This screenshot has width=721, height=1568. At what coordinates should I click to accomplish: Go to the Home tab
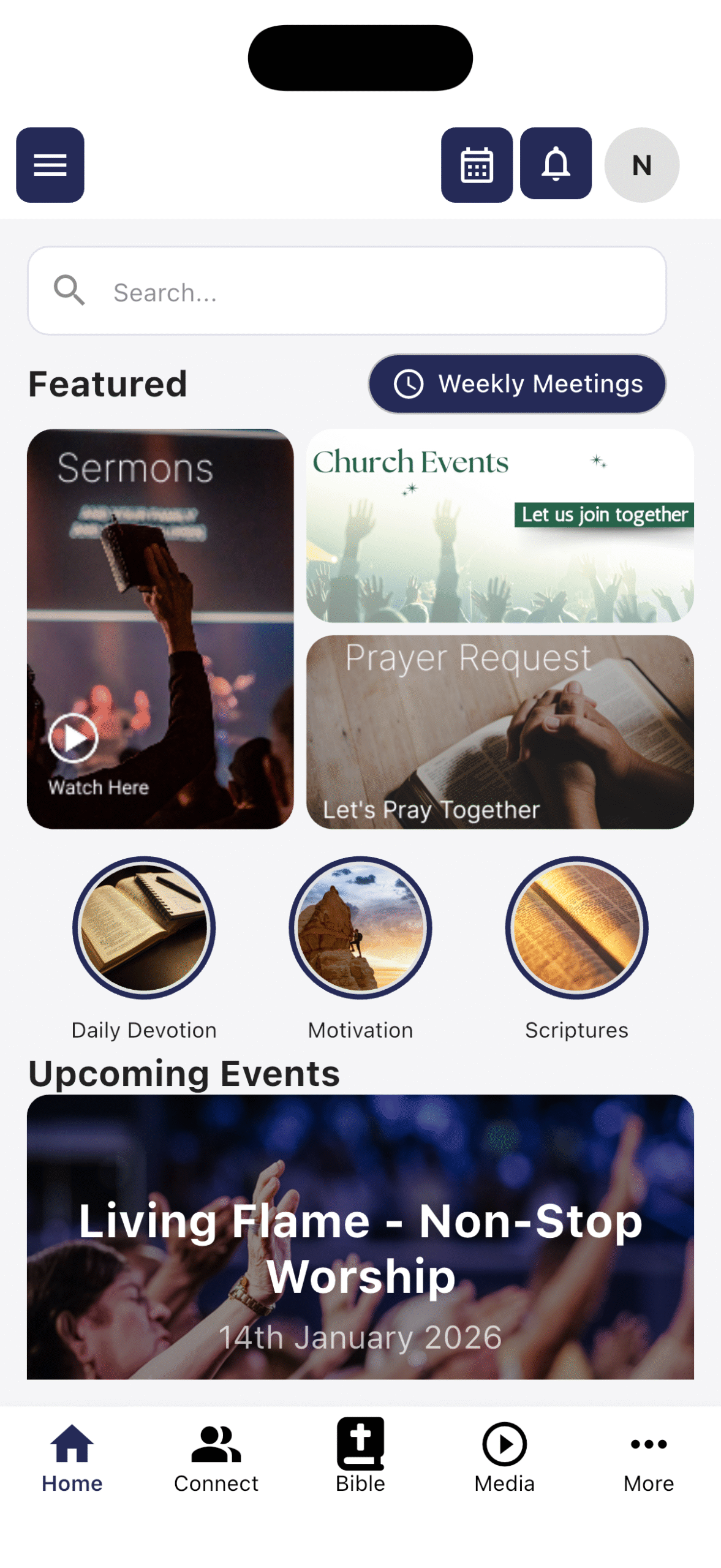(x=72, y=1457)
